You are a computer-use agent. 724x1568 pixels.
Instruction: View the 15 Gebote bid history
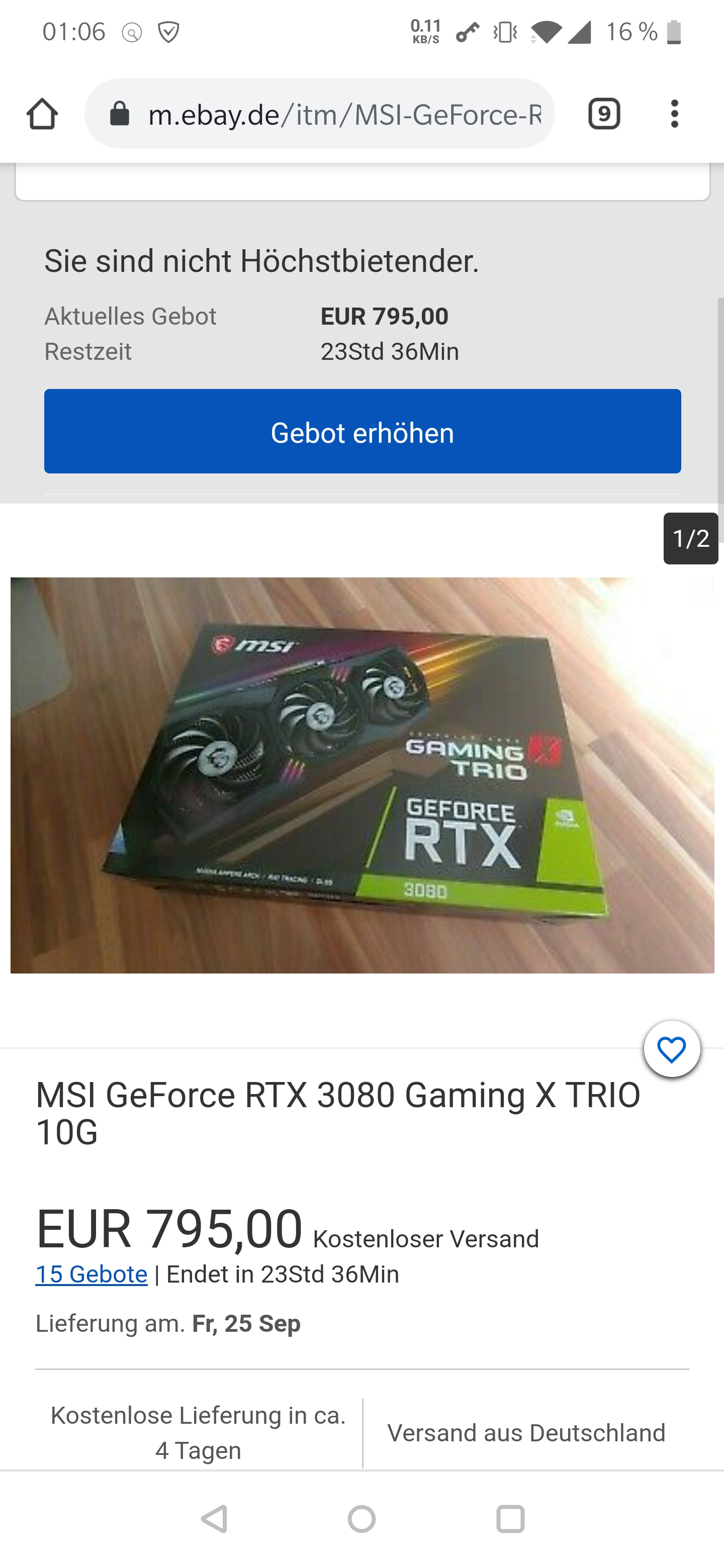pos(92,1274)
